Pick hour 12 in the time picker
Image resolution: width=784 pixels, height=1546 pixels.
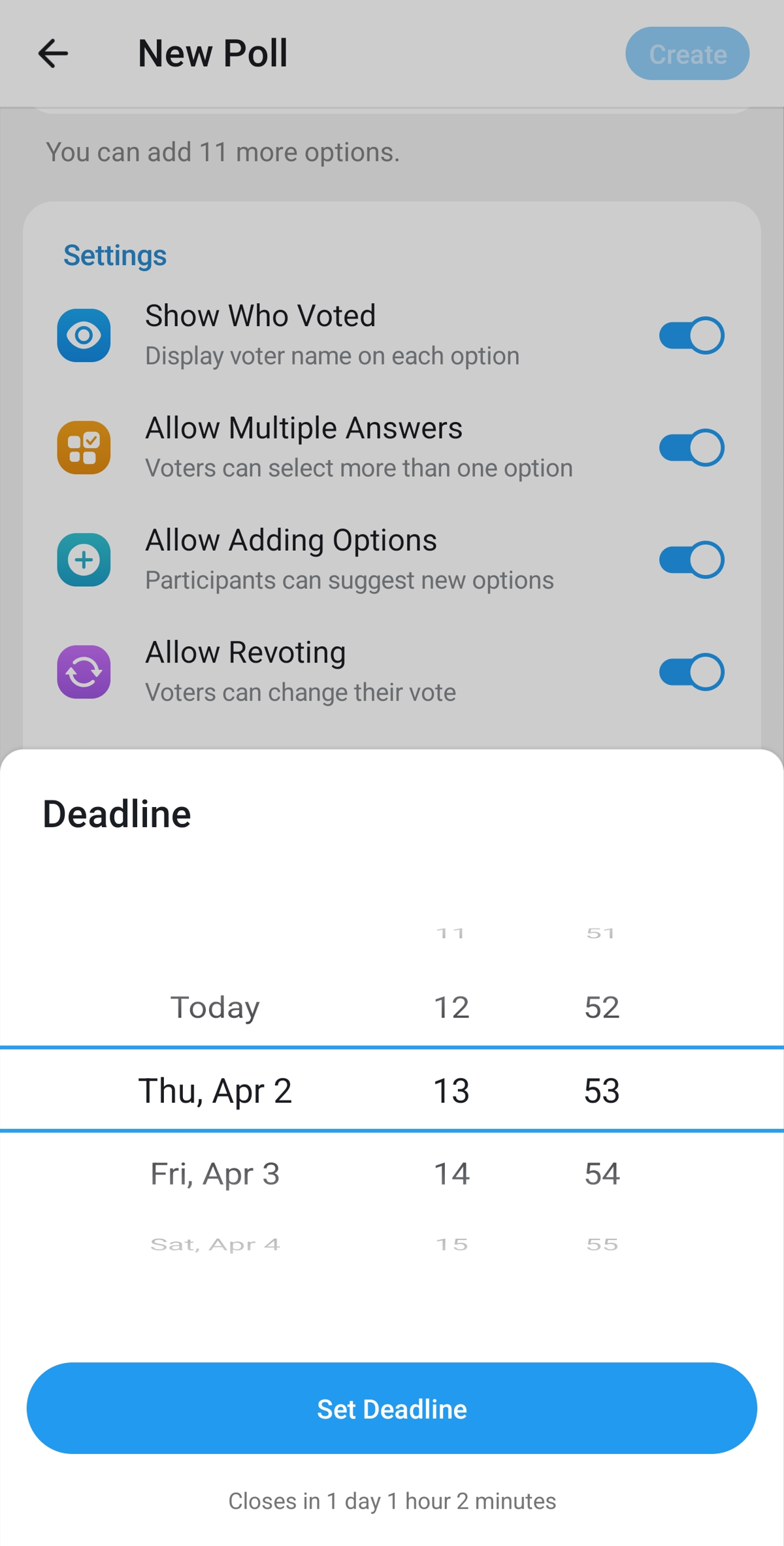451,1007
